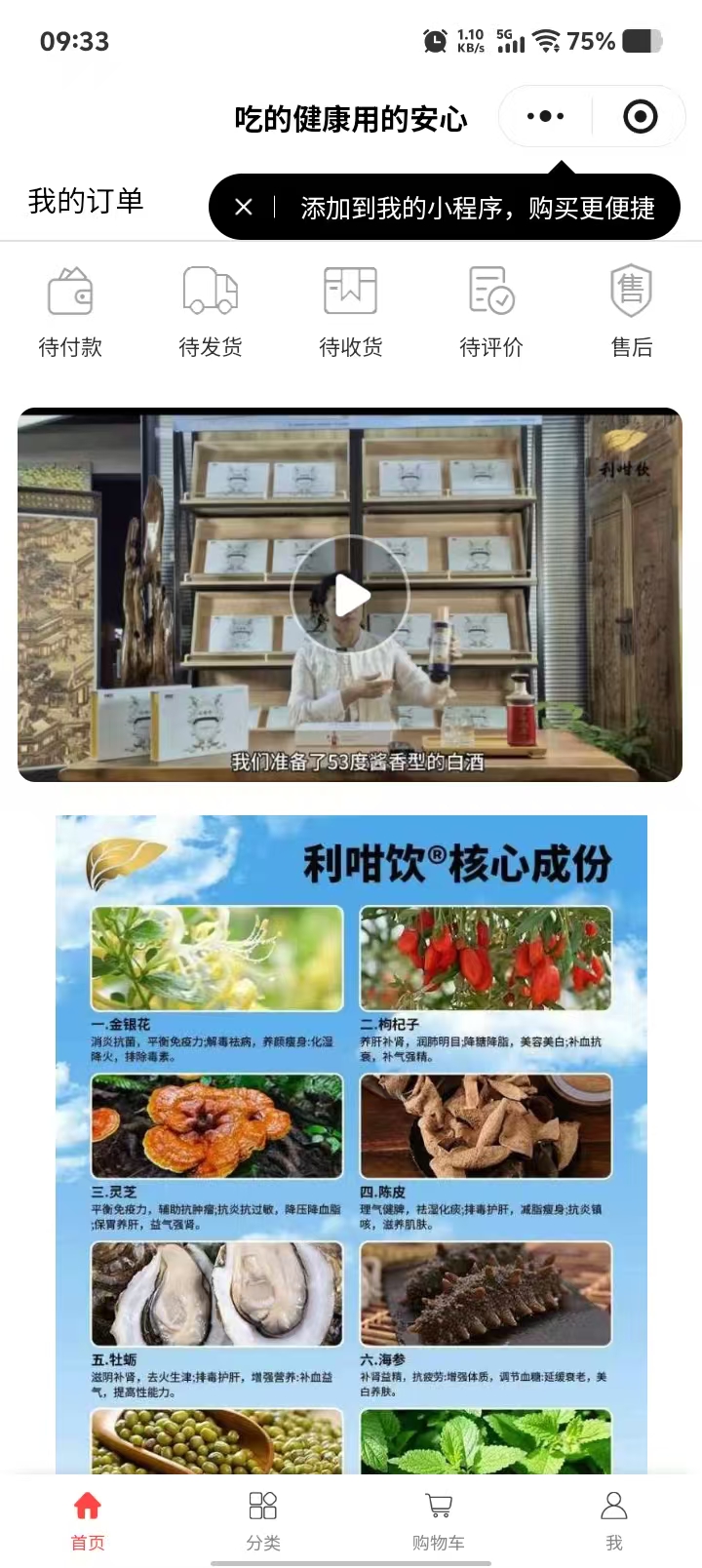
Task: Close the mini program with the circle icon
Action: point(640,117)
